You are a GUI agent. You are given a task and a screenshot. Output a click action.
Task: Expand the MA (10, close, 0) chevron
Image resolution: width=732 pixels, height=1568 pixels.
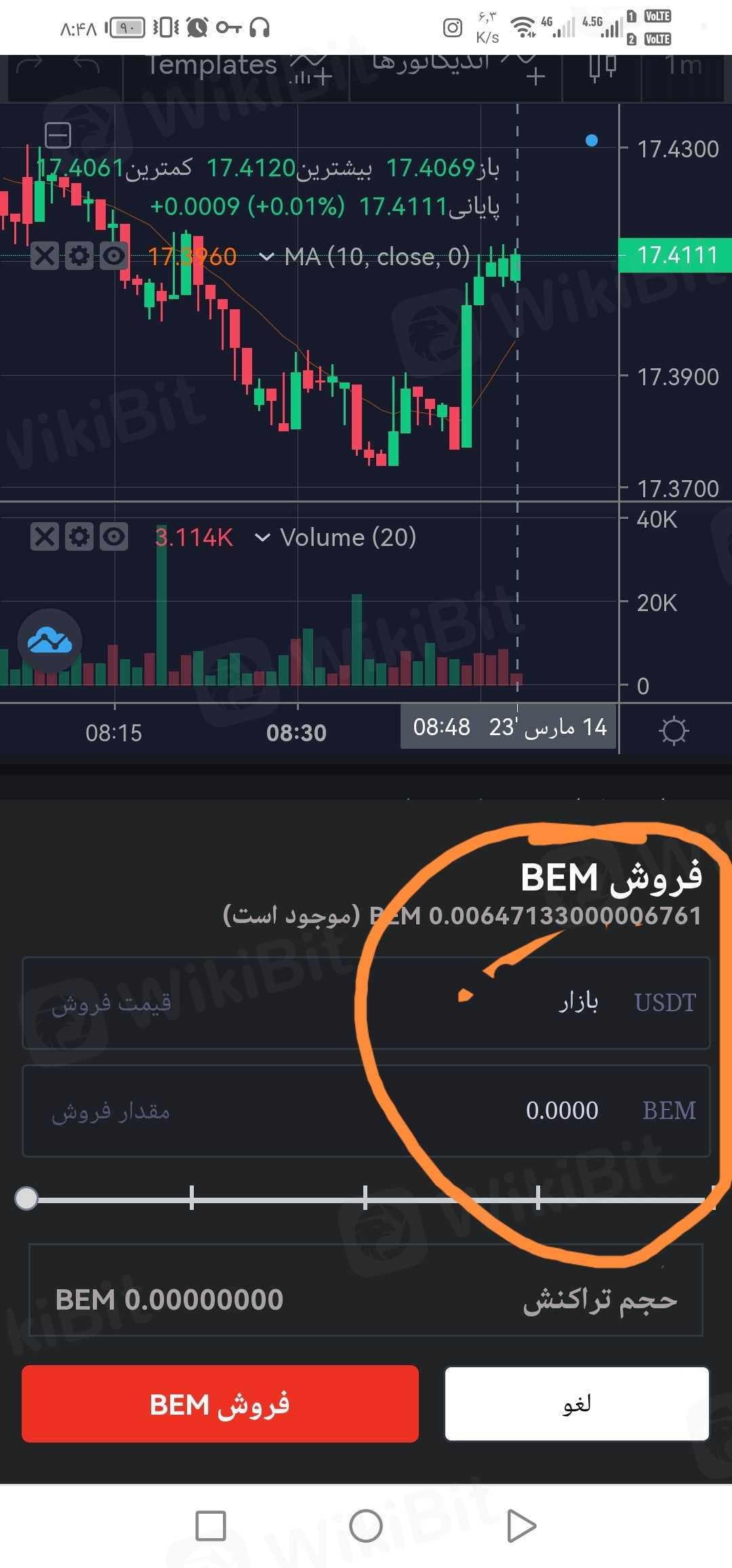[x=266, y=257]
